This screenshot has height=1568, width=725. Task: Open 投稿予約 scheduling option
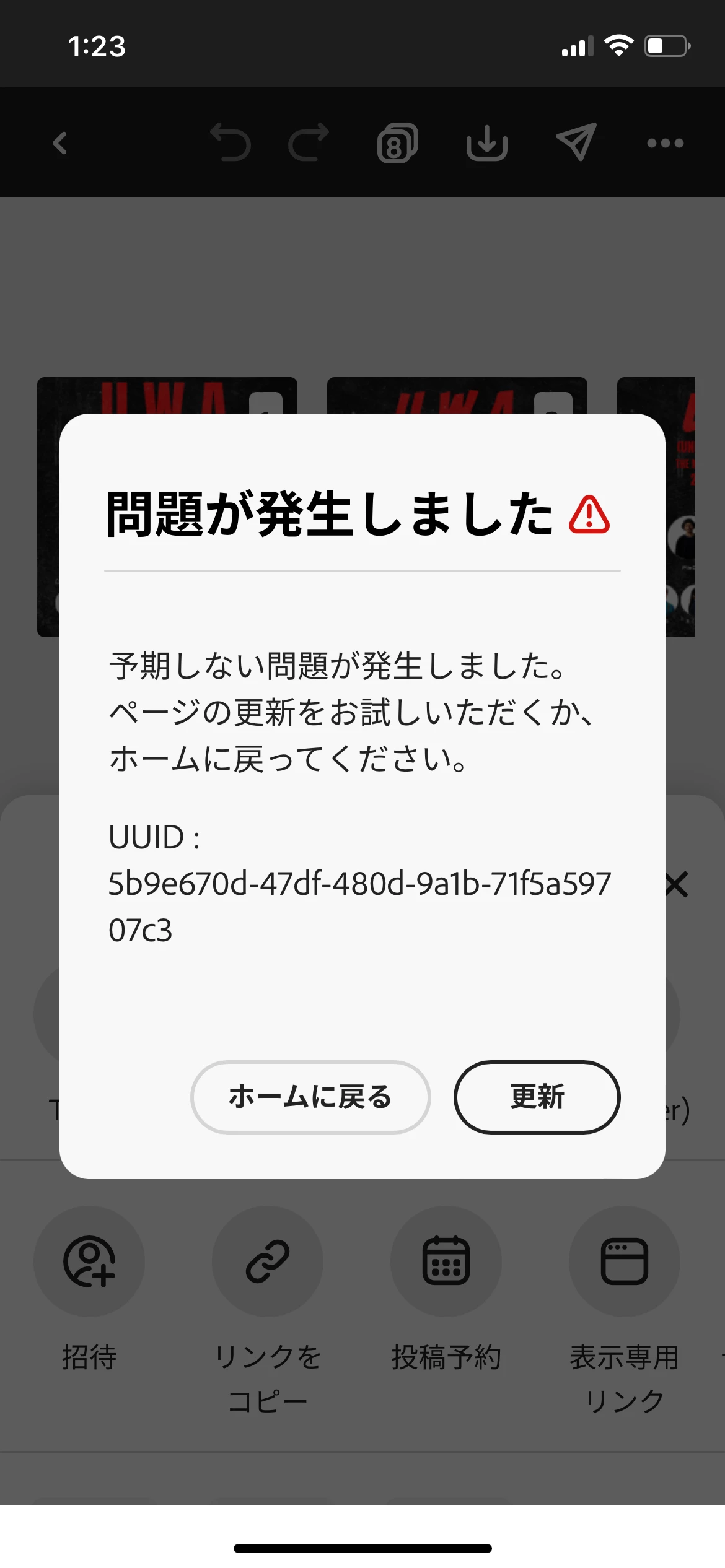[446, 1261]
